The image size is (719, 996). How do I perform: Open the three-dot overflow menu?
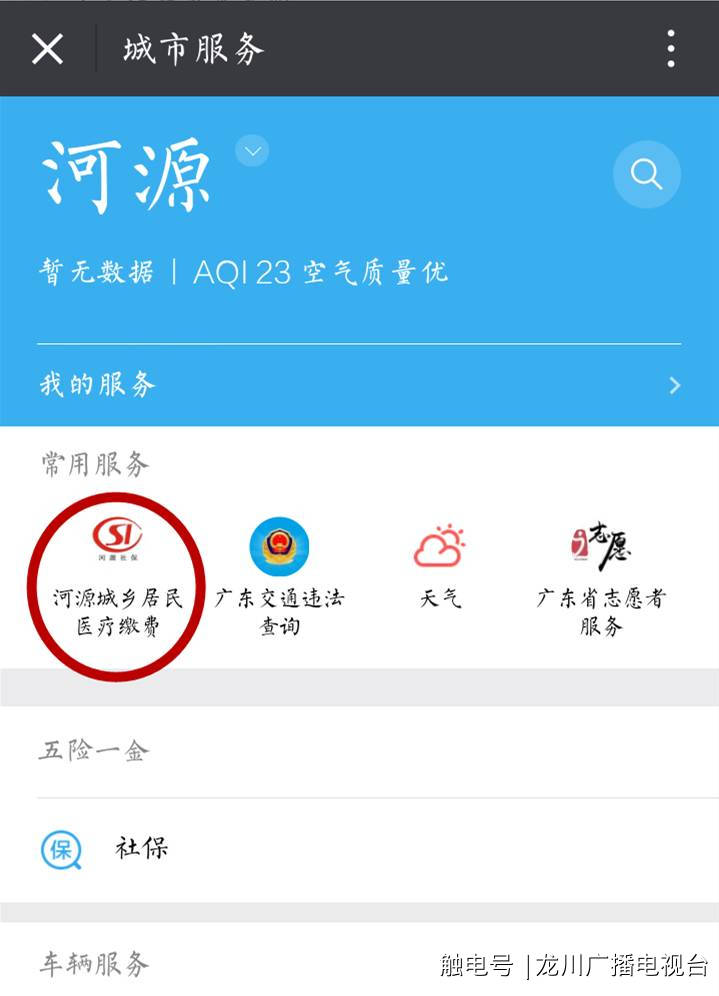(671, 49)
